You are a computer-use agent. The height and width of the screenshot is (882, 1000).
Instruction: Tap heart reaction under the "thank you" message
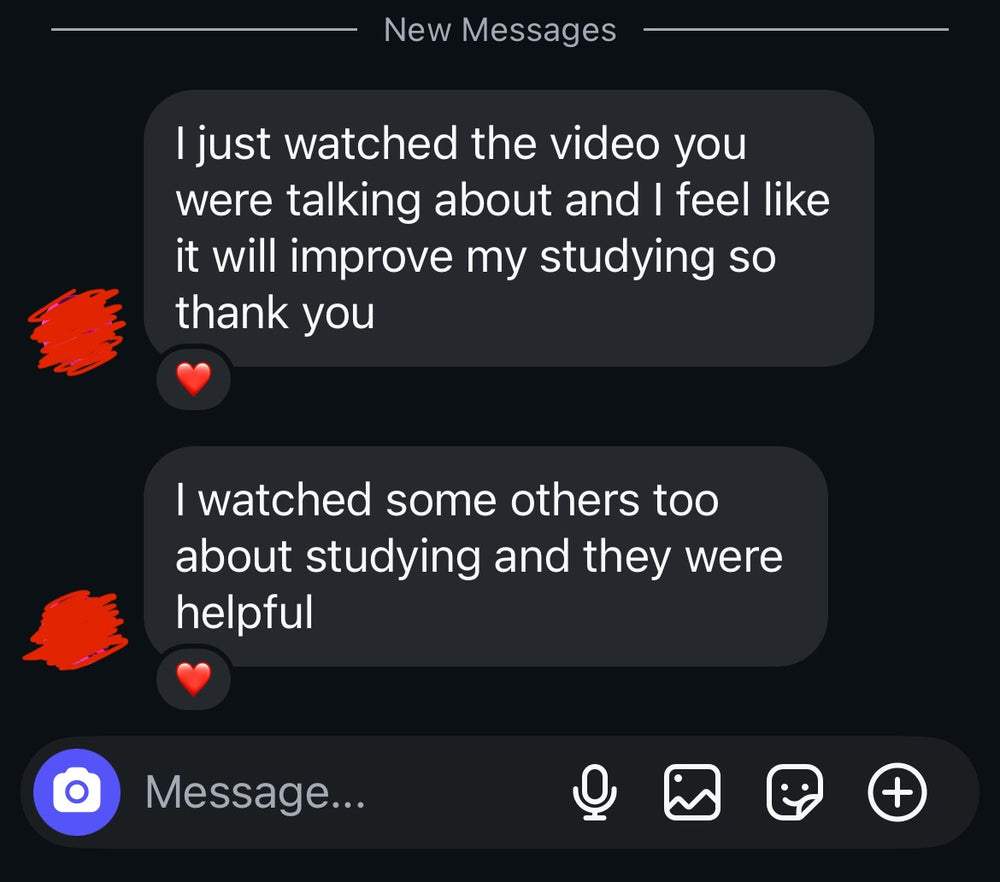[x=194, y=379]
